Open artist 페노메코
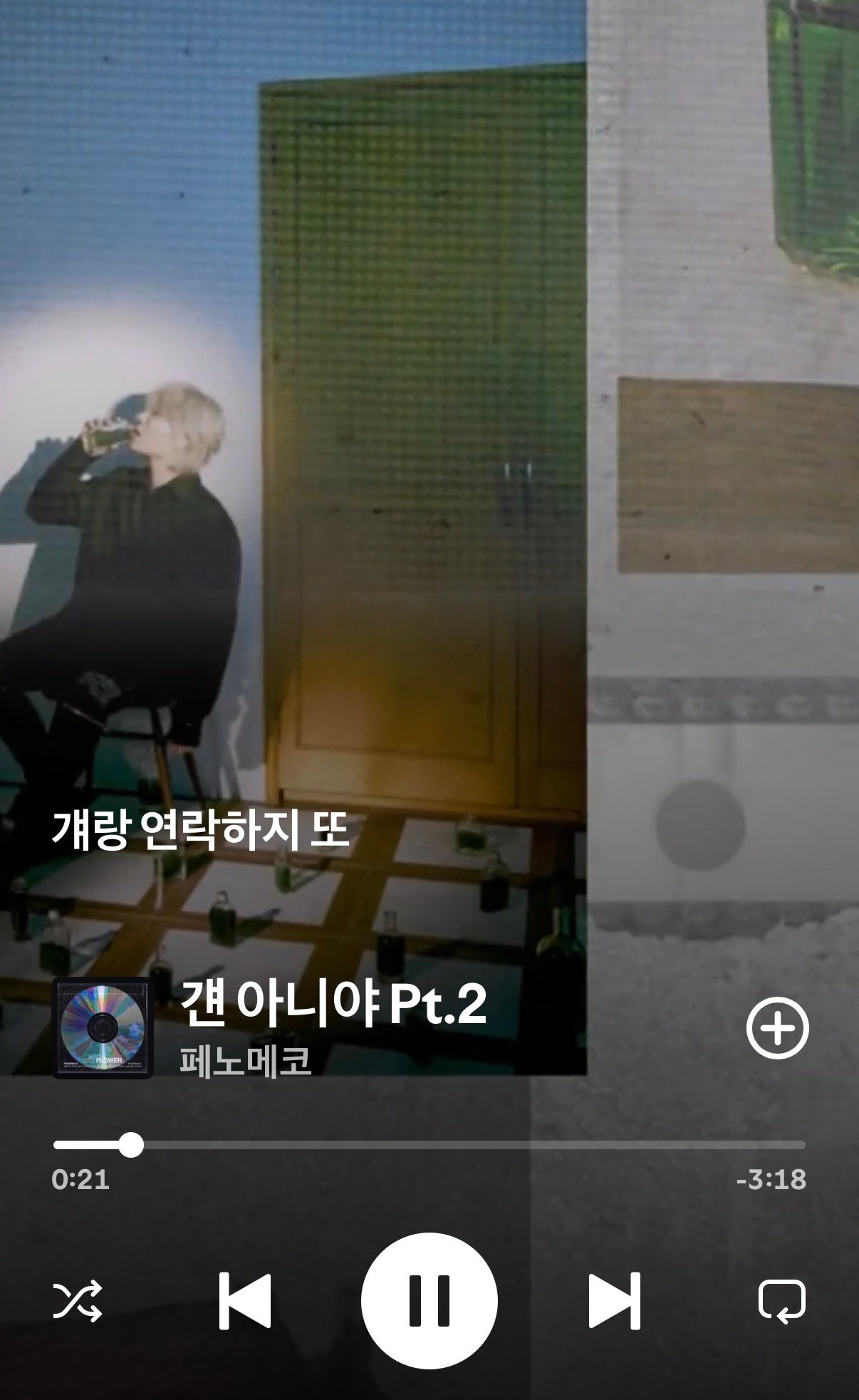Image resolution: width=859 pixels, height=1400 pixels. pos(245,1060)
